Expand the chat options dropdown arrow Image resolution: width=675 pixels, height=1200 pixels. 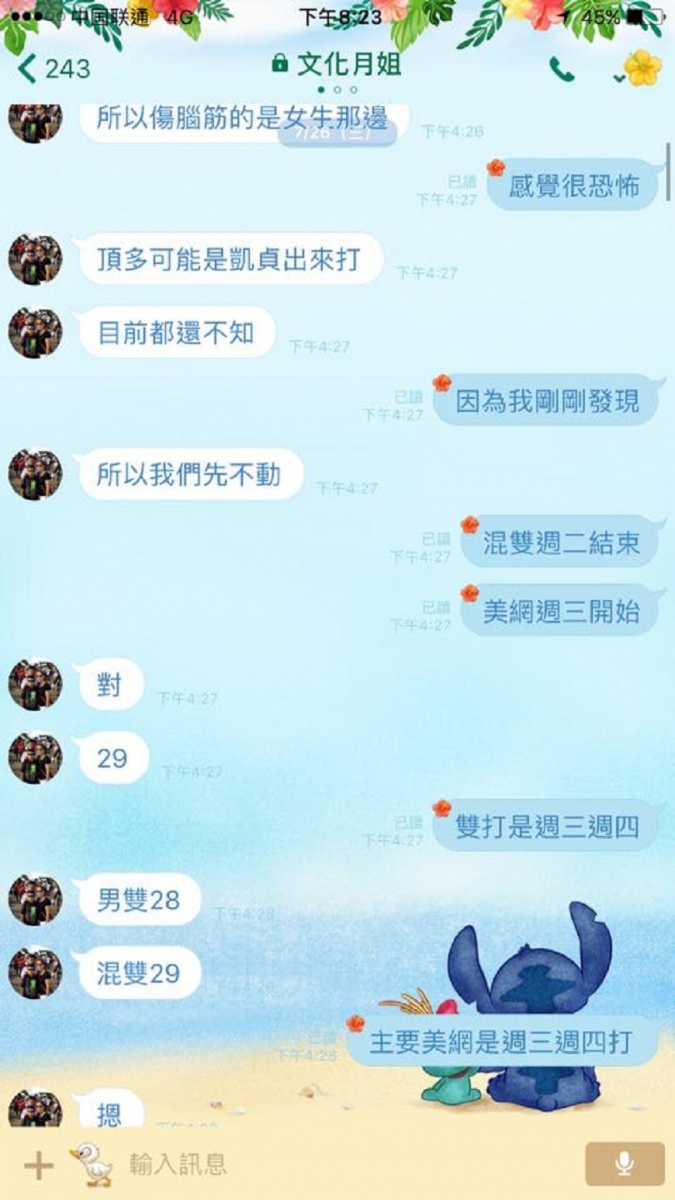click(x=619, y=77)
